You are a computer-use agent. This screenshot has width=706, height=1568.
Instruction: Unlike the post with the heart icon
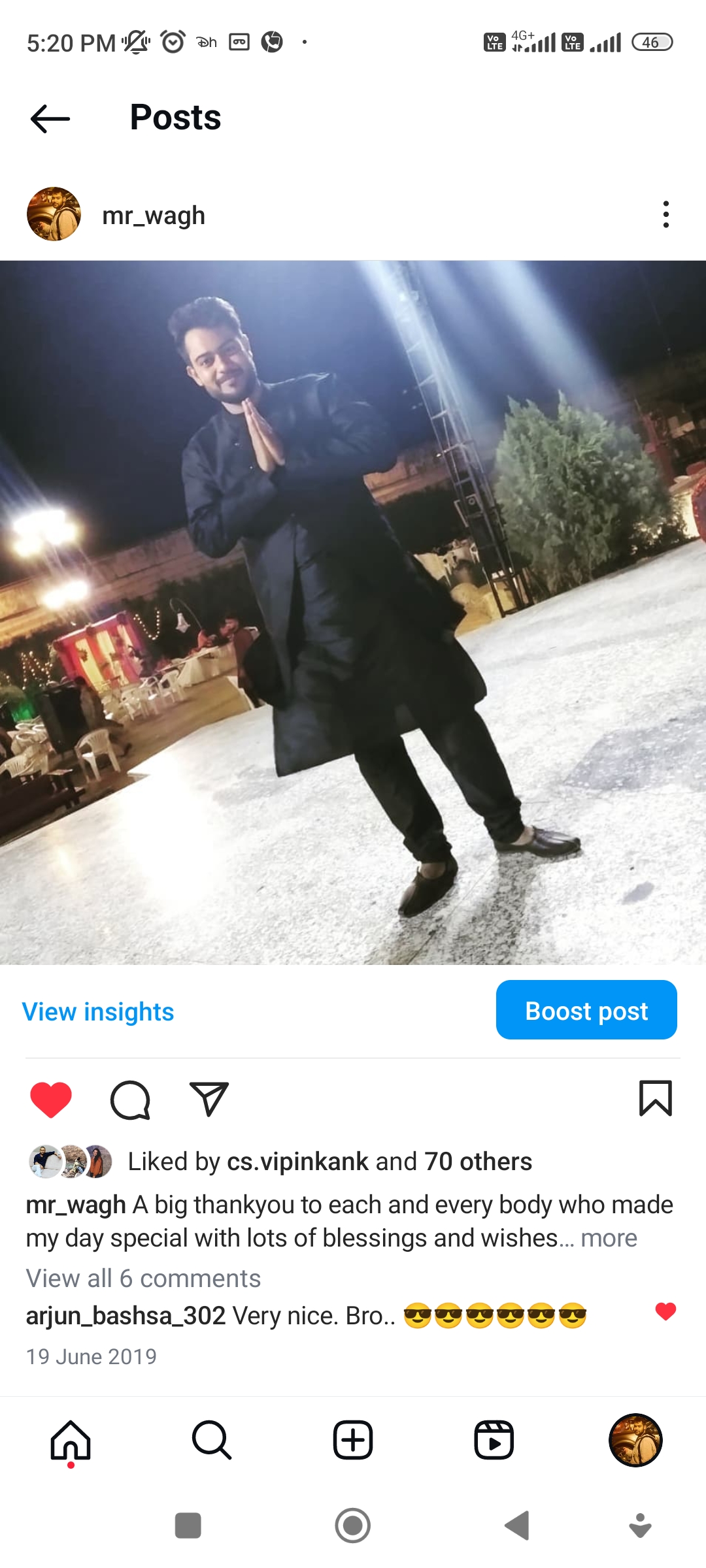[51, 1100]
